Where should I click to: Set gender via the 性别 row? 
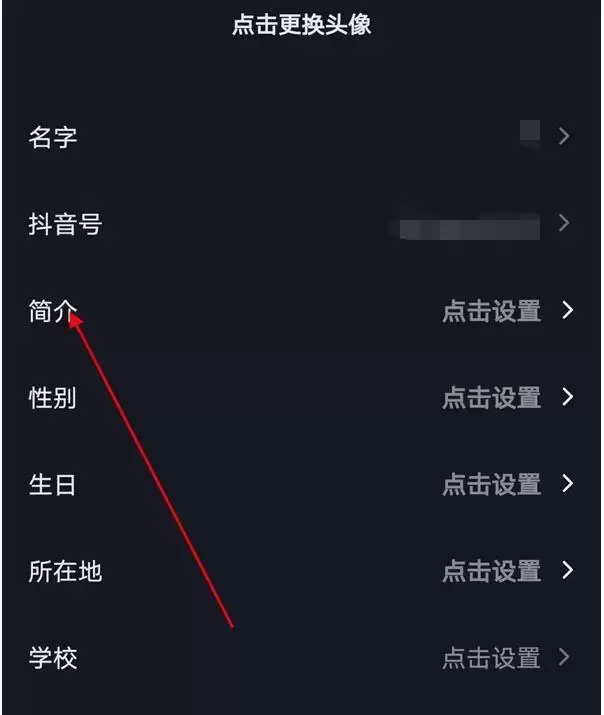300,398
